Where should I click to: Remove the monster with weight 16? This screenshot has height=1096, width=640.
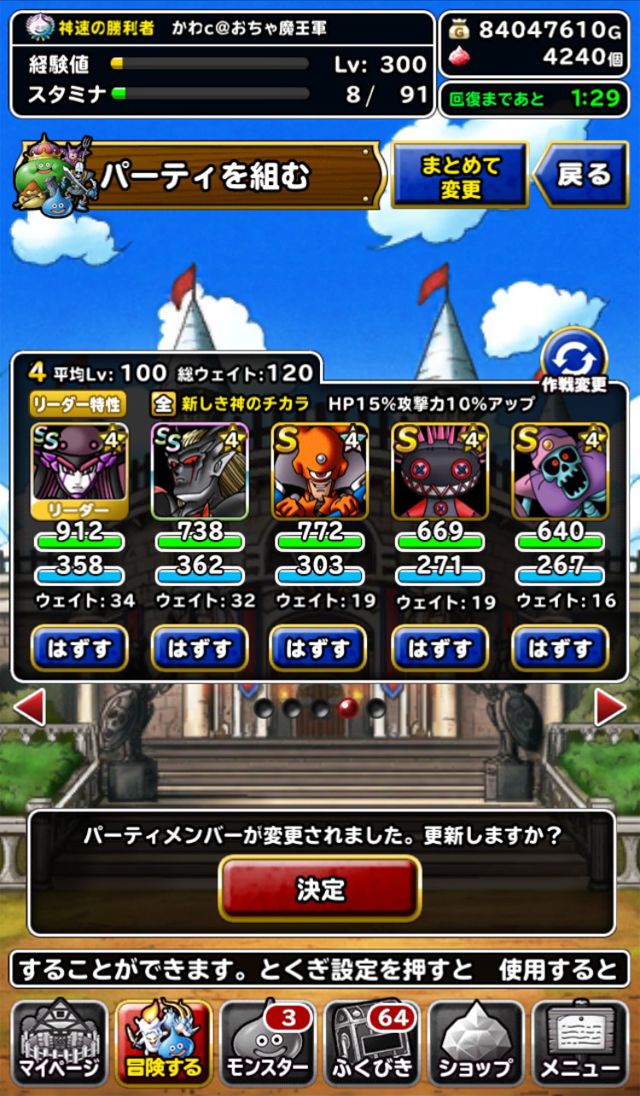[x=560, y=648]
